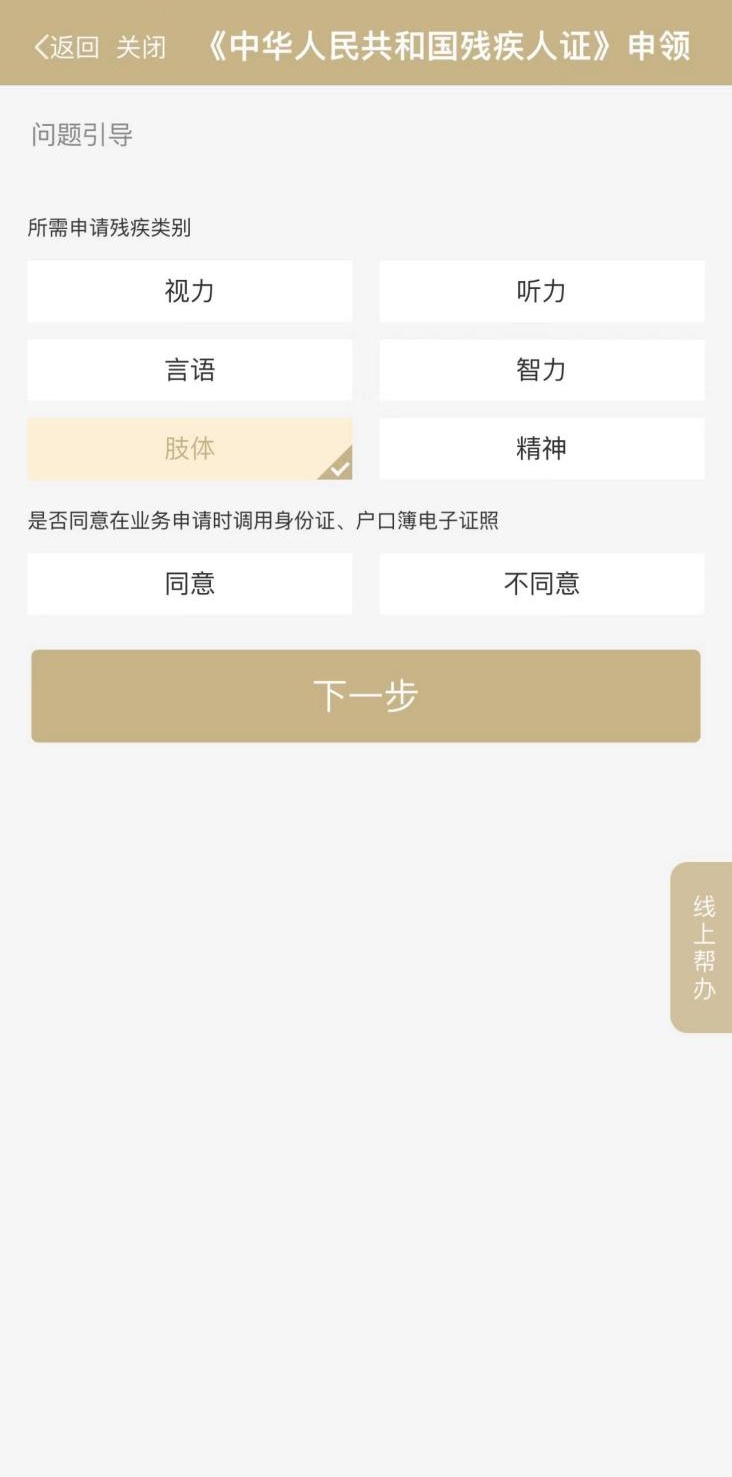Open 线上帮办 online help
The height and width of the screenshot is (1477, 732).
point(704,947)
